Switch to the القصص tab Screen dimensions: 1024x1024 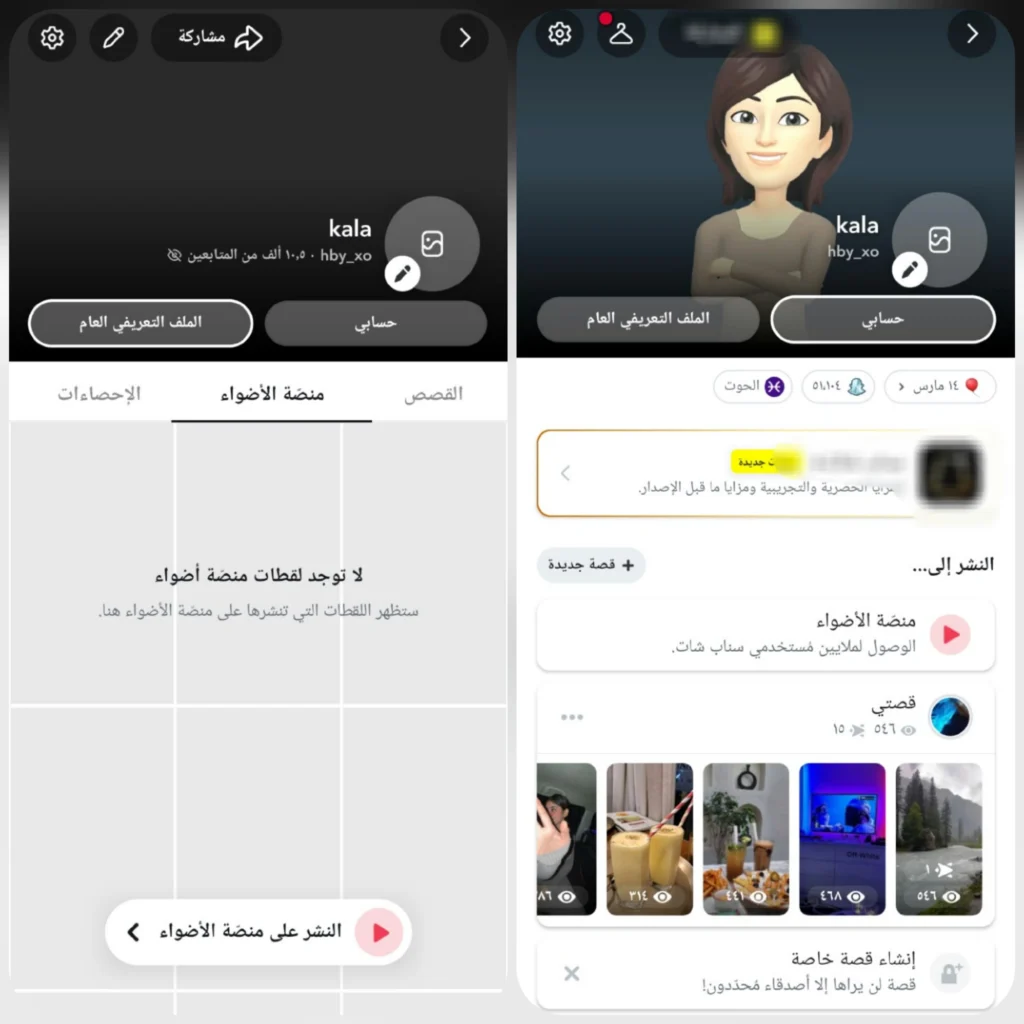point(433,394)
